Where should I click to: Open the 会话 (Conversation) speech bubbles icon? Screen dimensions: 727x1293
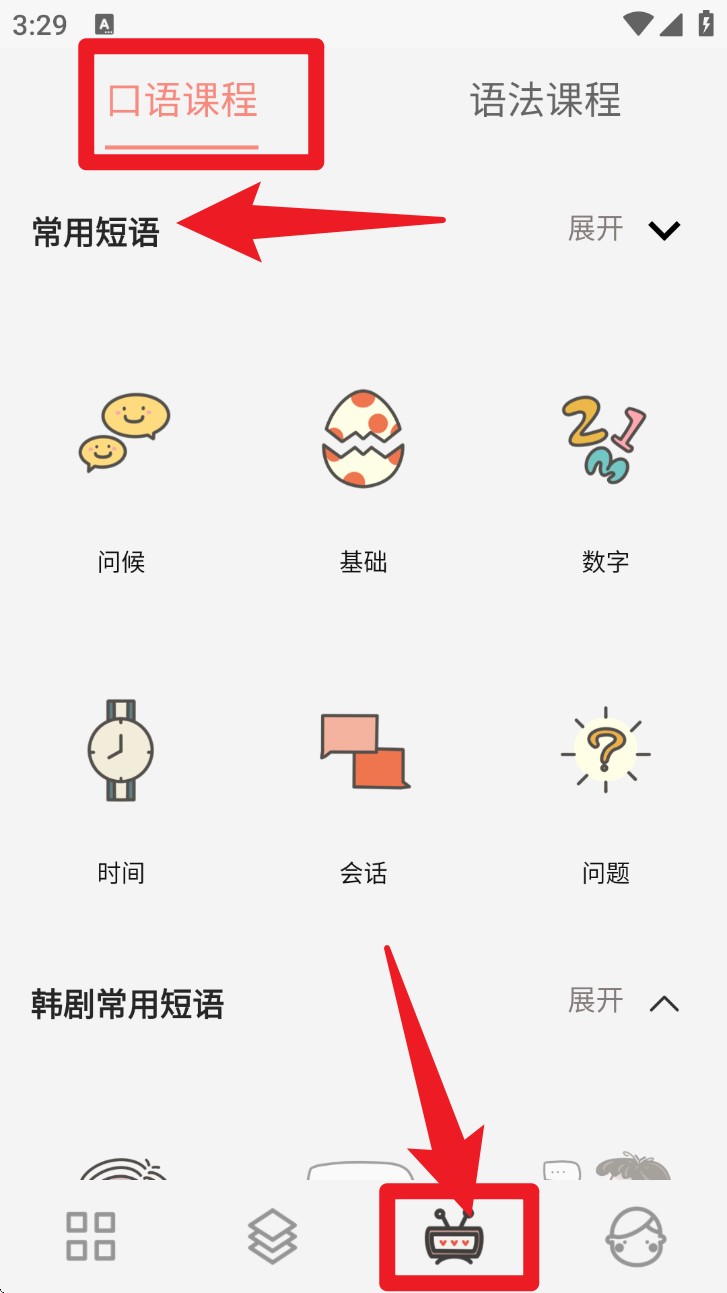click(x=363, y=752)
